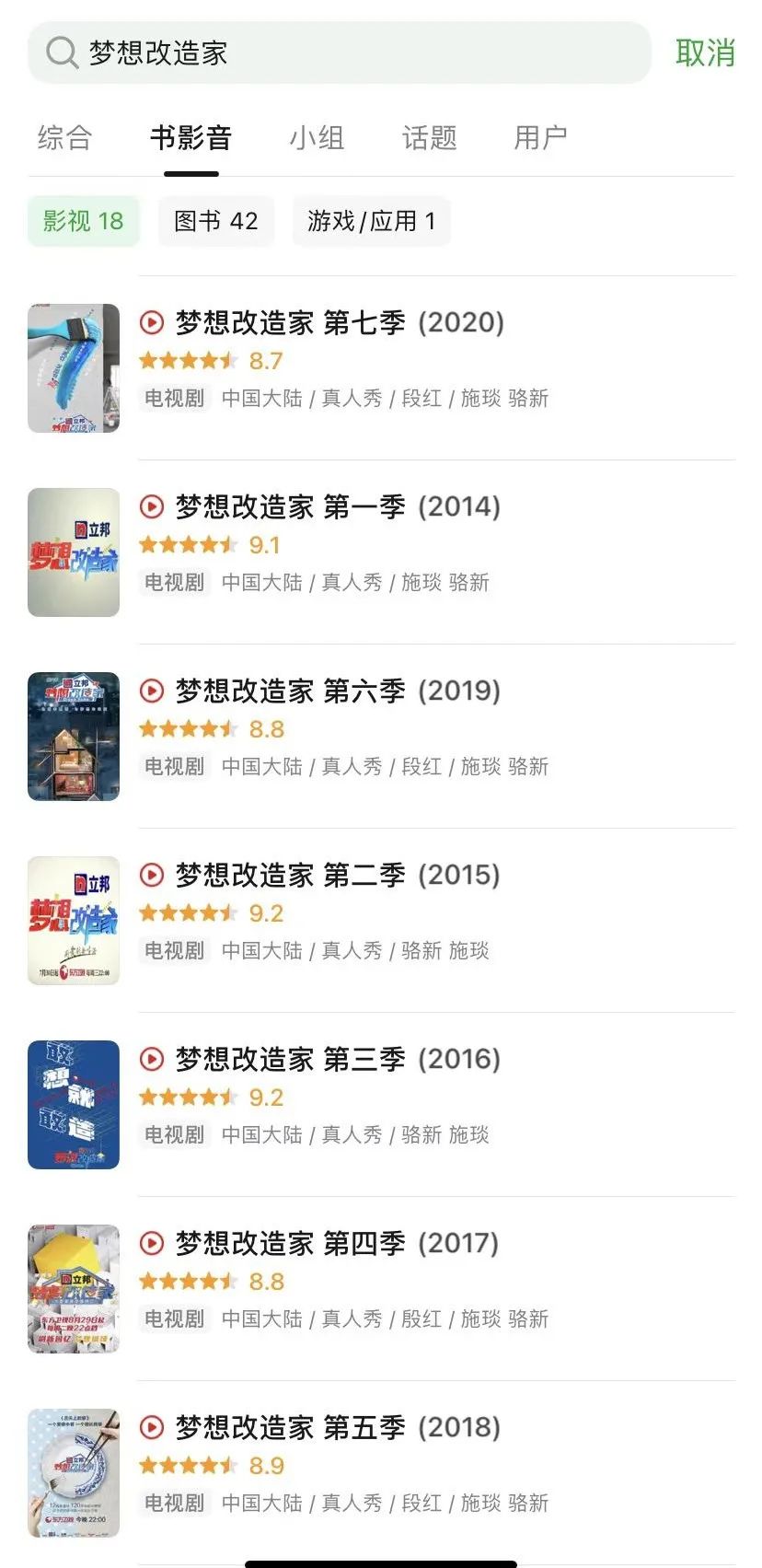The height and width of the screenshot is (1568, 762).
Task: Play the 梦想改造家 第四季 (2017) episode
Action: coord(150,1245)
